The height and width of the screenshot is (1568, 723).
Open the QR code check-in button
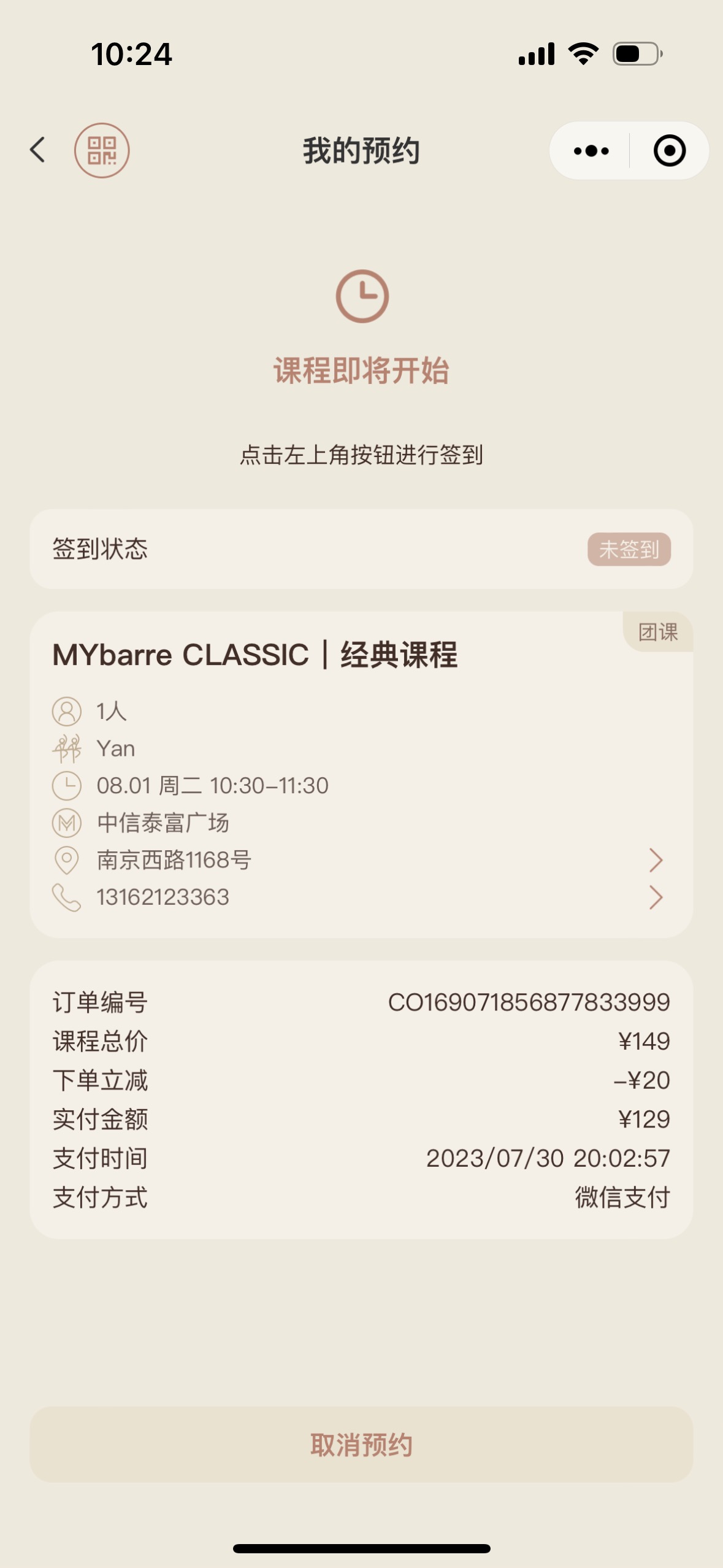pyautogui.click(x=102, y=150)
